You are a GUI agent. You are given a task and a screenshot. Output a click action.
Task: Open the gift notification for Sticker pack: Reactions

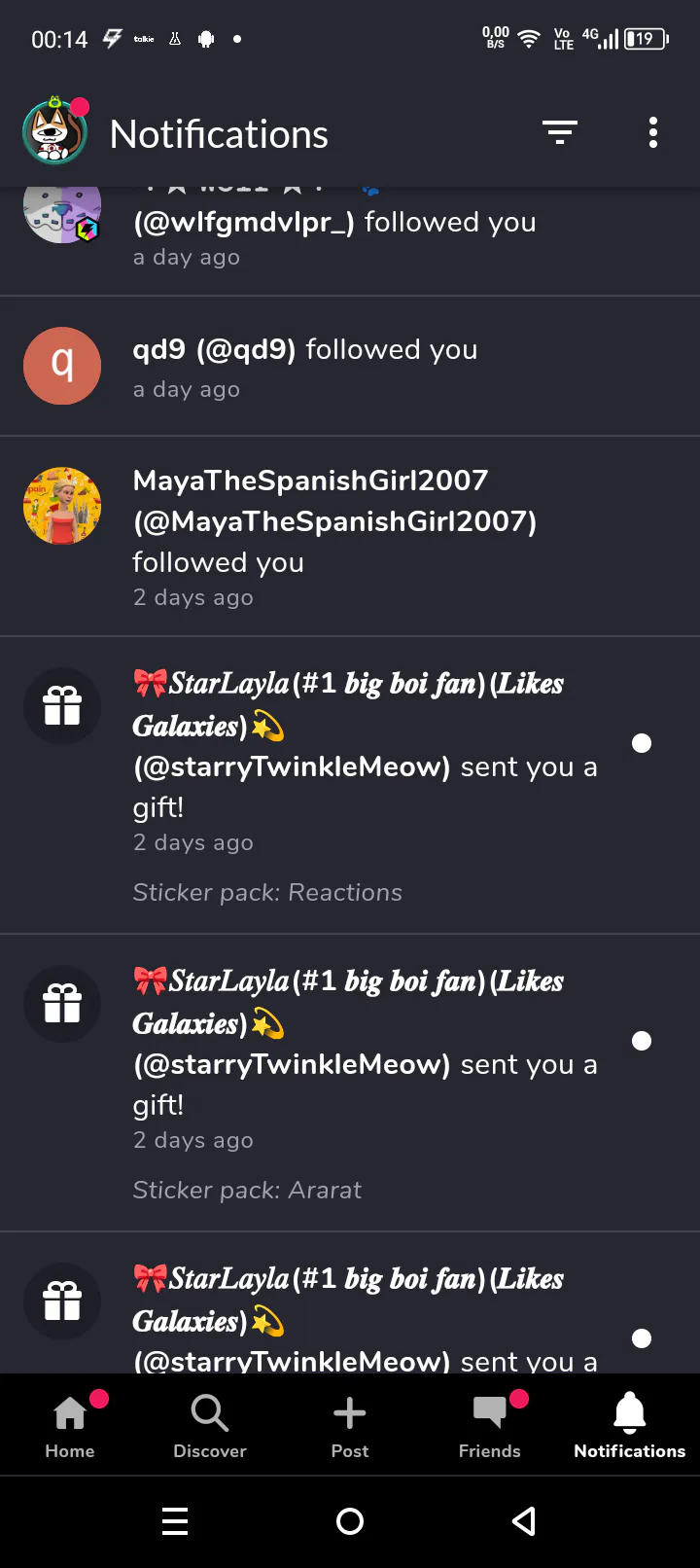(350, 786)
